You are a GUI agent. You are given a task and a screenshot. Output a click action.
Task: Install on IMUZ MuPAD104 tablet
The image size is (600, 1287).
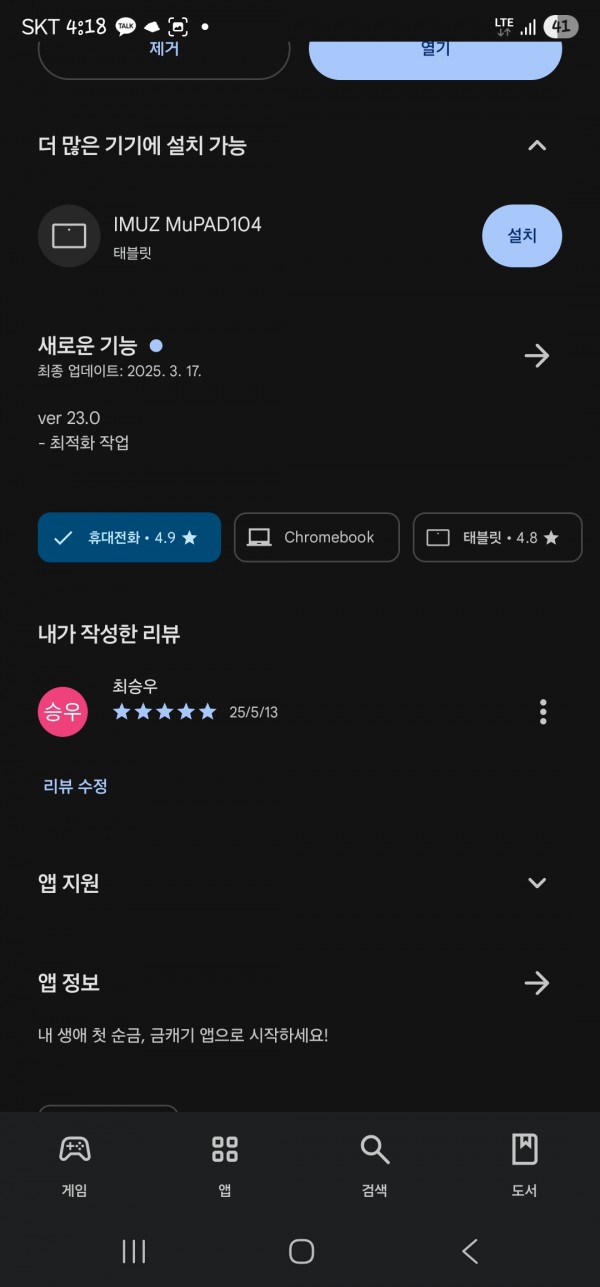click(522, 236)
